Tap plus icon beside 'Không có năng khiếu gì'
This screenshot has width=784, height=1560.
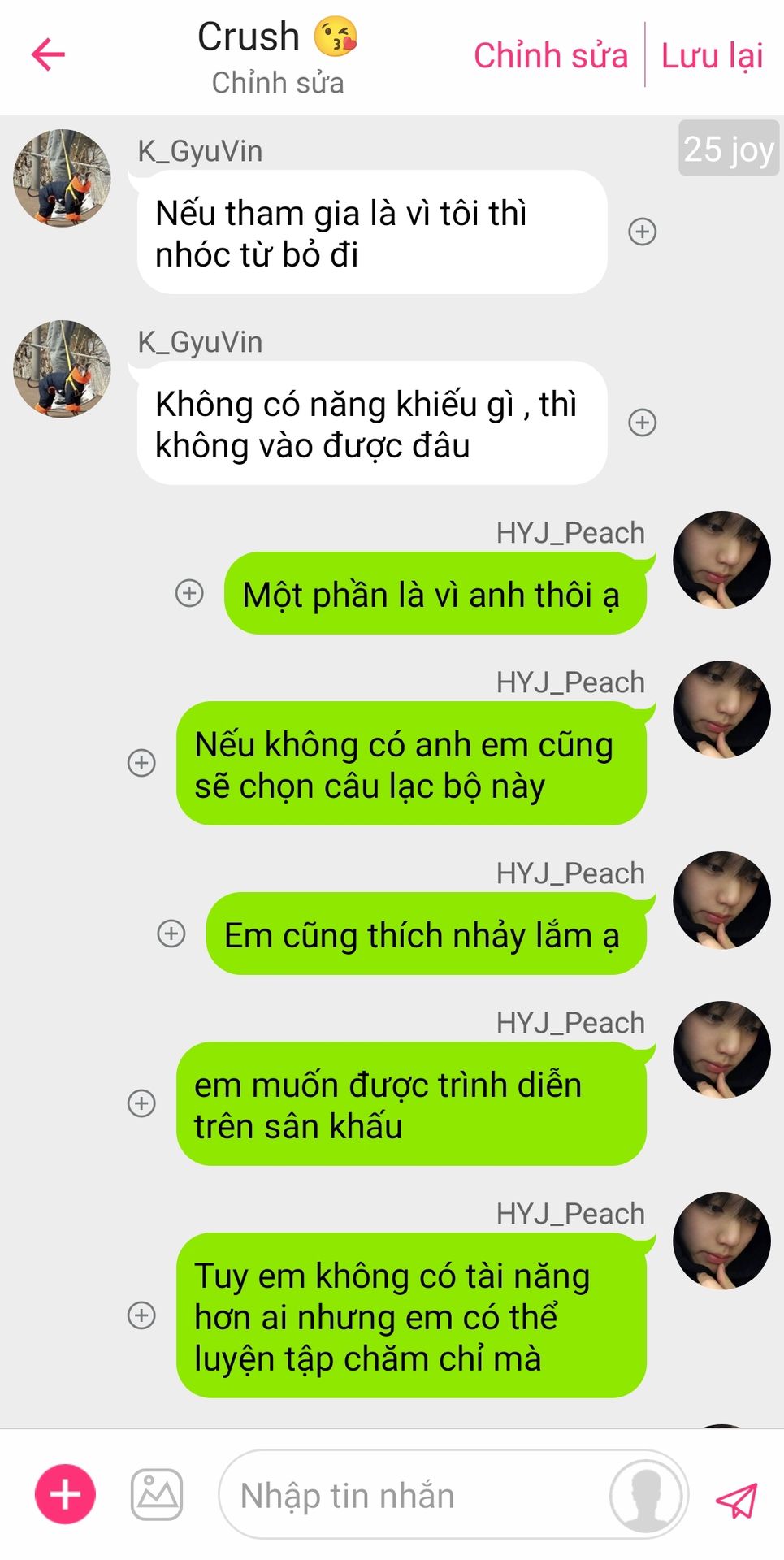coord(642,422)
